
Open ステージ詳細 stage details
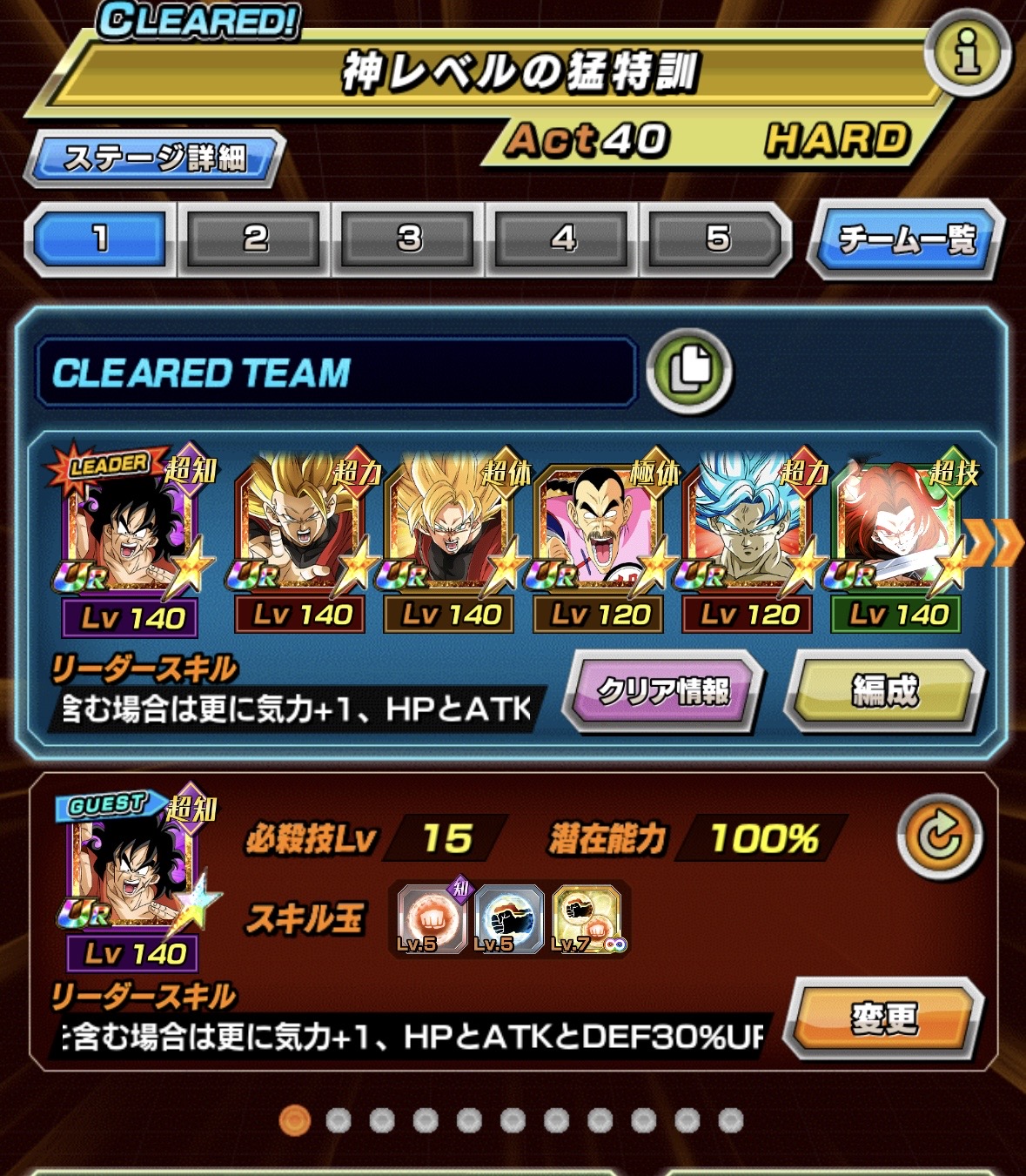[154, 158]
